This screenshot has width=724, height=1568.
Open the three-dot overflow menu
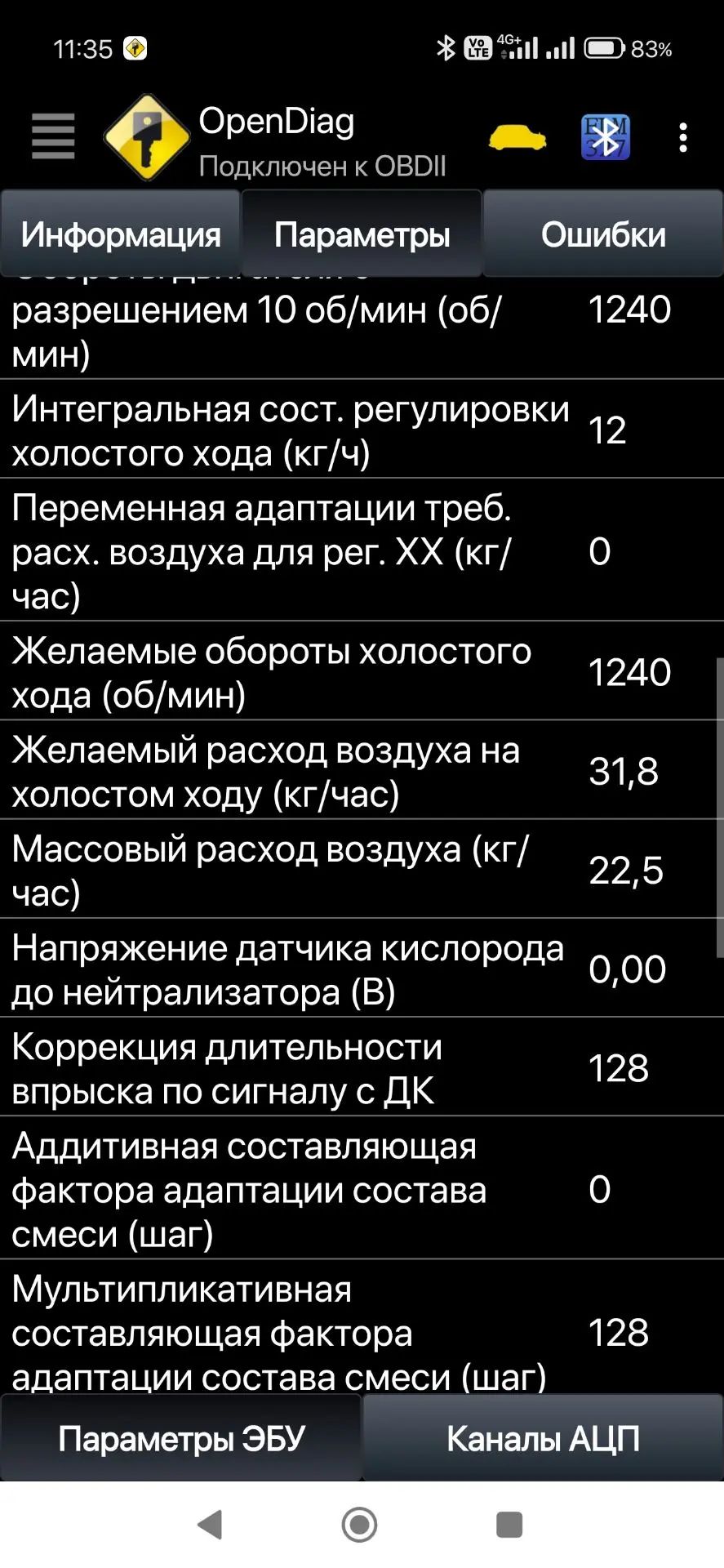tap(683, 137)
